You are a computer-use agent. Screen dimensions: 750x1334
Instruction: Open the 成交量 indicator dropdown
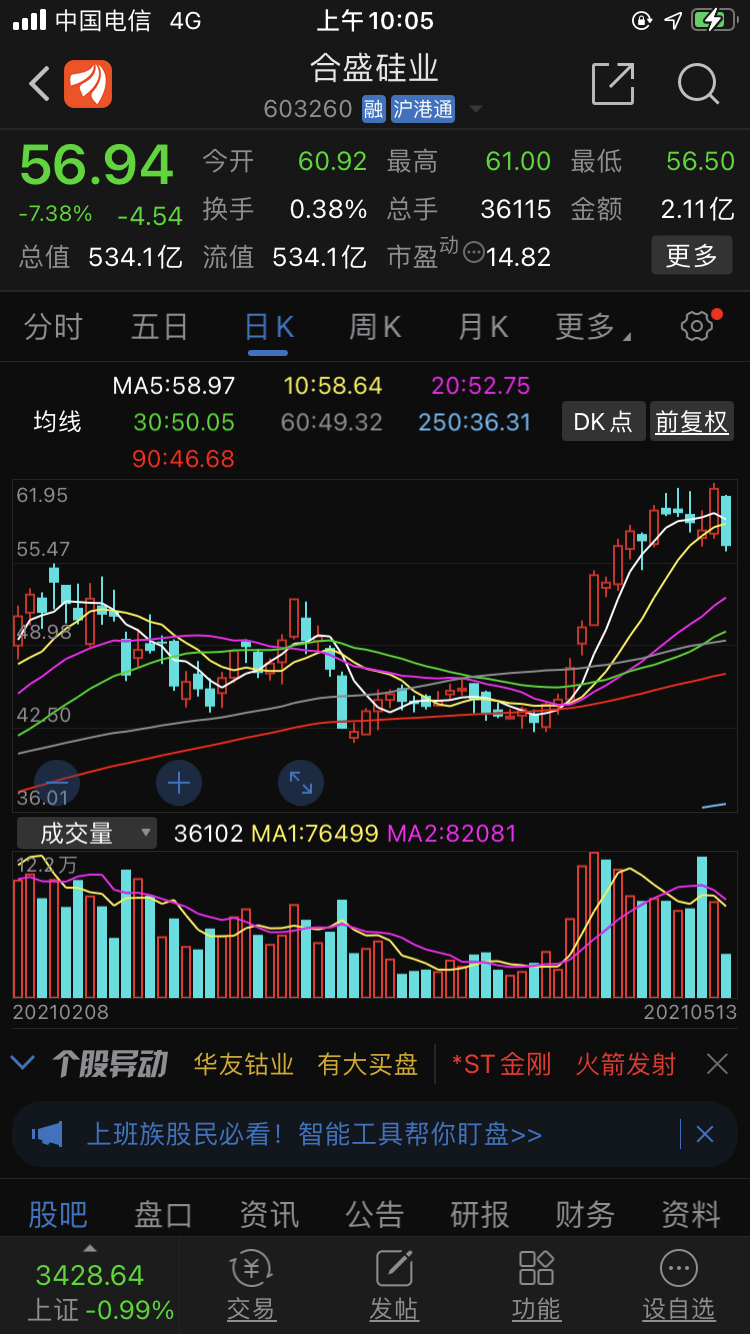(87, 833)
